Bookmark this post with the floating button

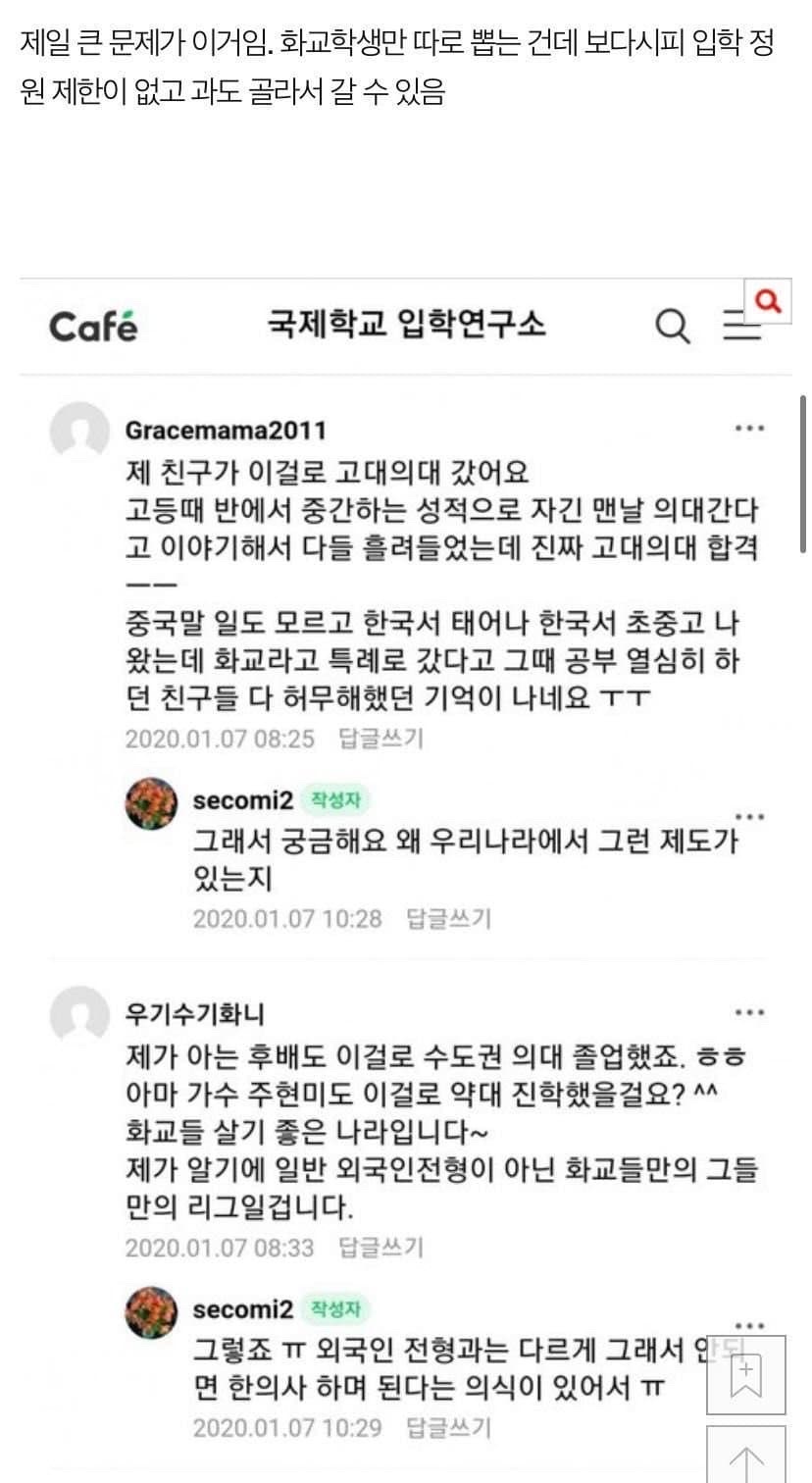pos(745,1374)
